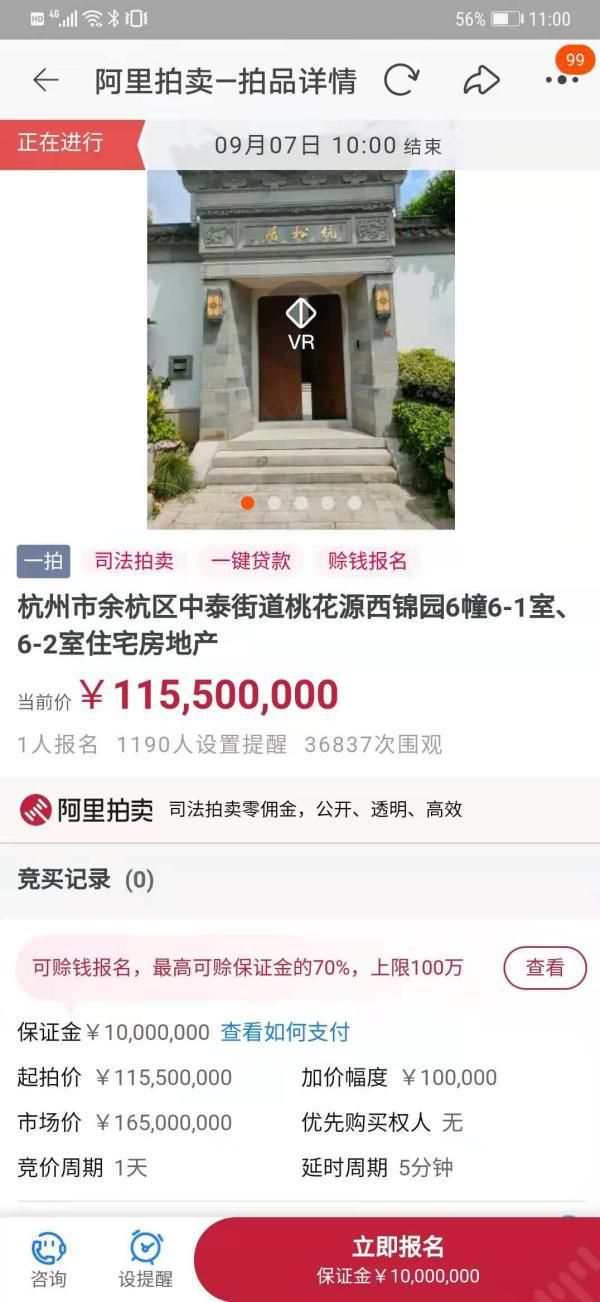Viewport: 600px width, 1302px height.
Task: Open the VR view of the property
Action: 301,323
